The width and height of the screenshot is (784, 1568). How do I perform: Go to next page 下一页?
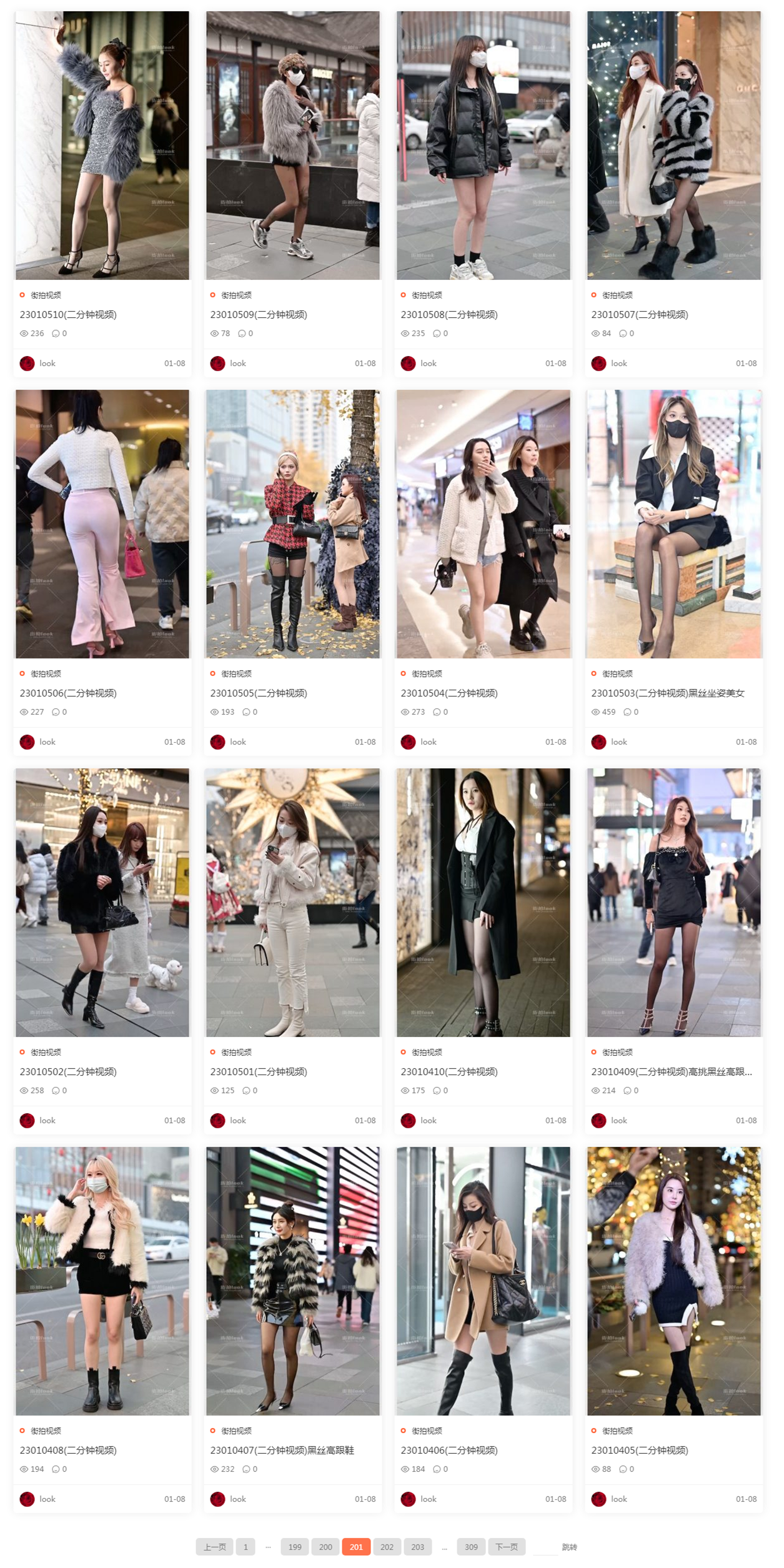506,1547
